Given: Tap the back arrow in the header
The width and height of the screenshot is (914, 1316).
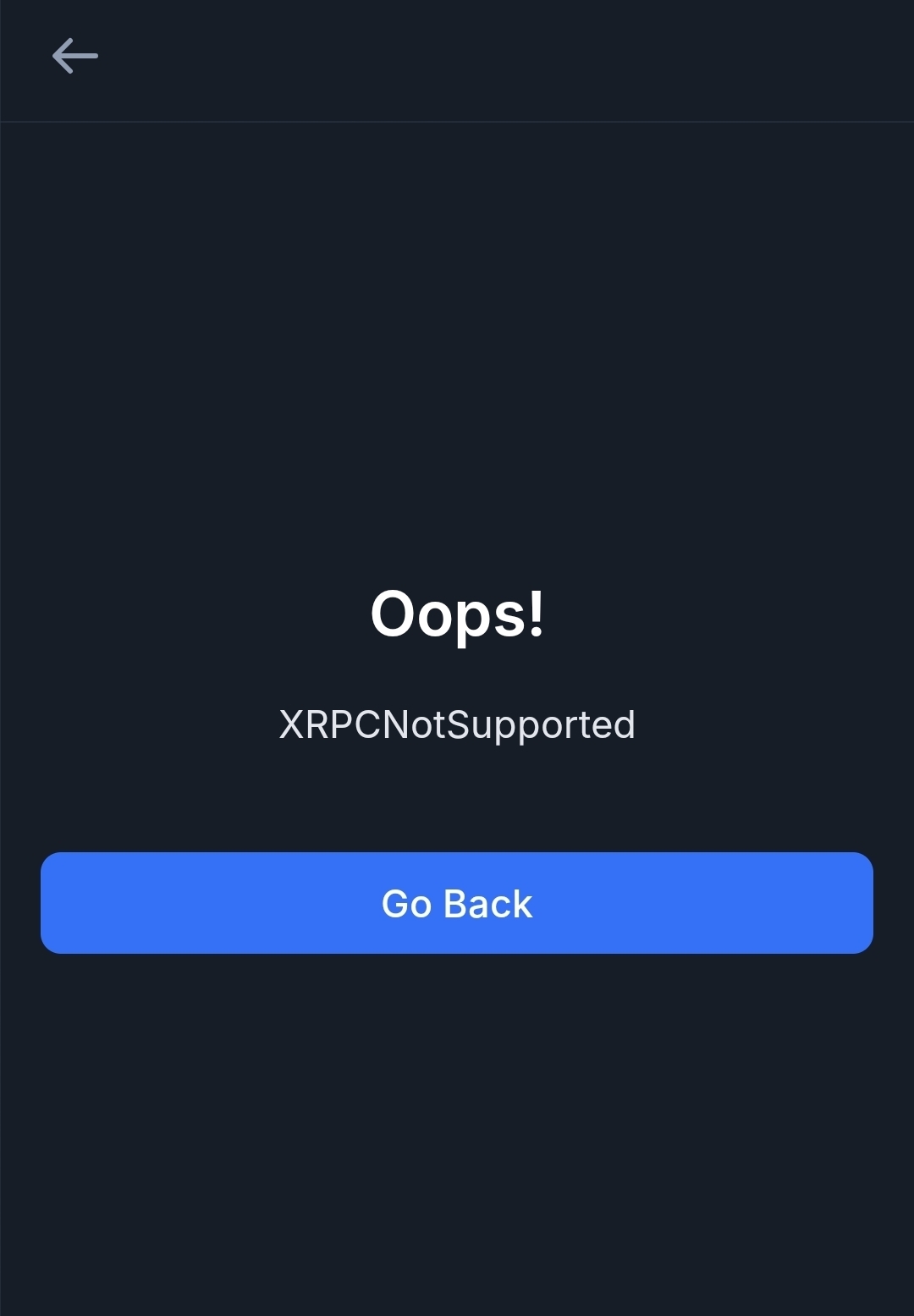Looking at the screenshot, I should pos(74,57).
